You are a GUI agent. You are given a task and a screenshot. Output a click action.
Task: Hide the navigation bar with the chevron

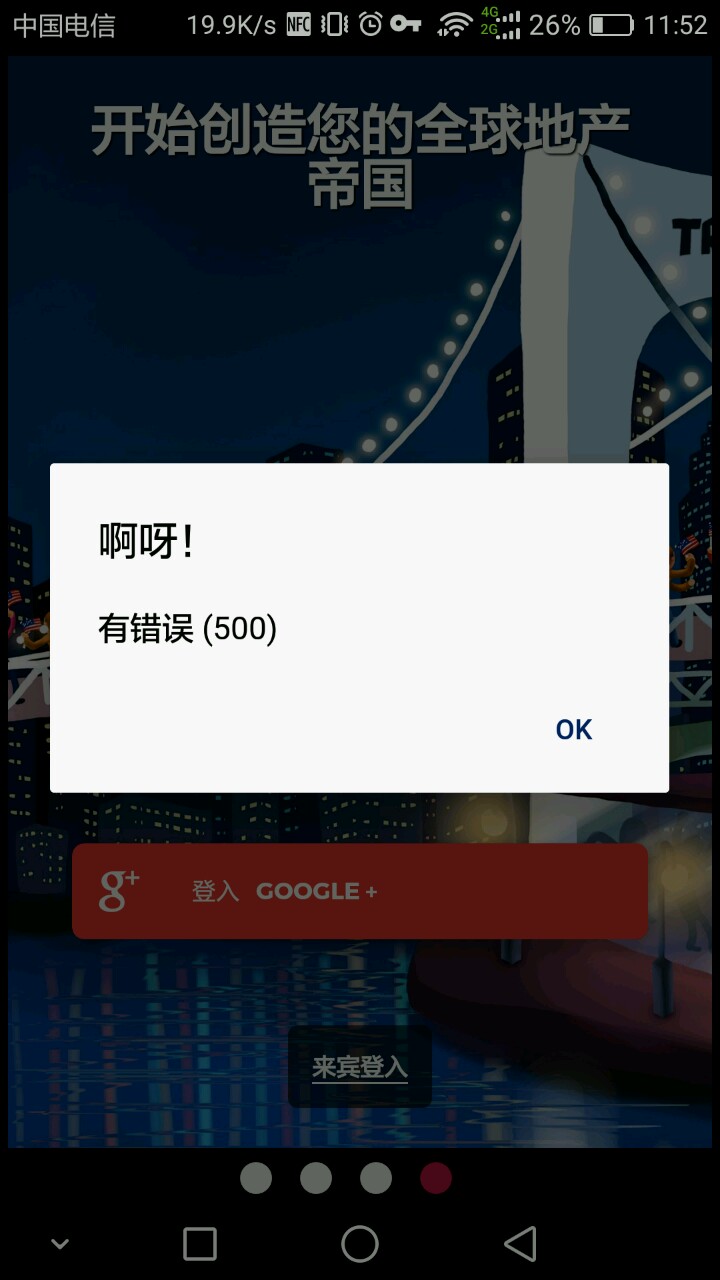(x=60, y=1244)
